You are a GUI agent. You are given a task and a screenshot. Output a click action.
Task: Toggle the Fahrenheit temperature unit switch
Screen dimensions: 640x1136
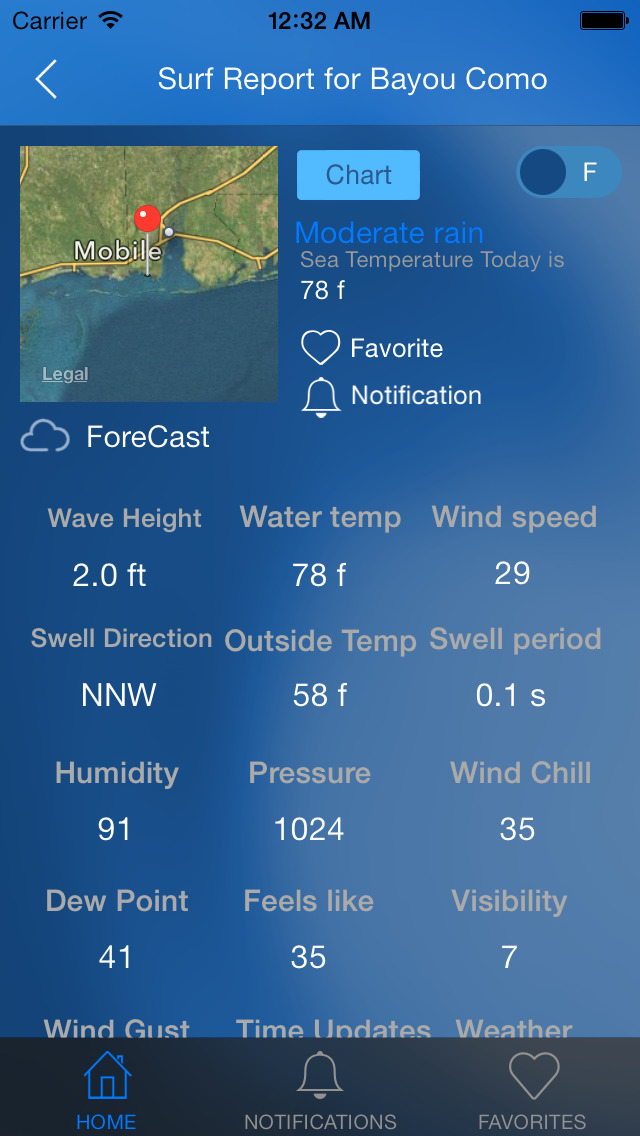[568, 173]
